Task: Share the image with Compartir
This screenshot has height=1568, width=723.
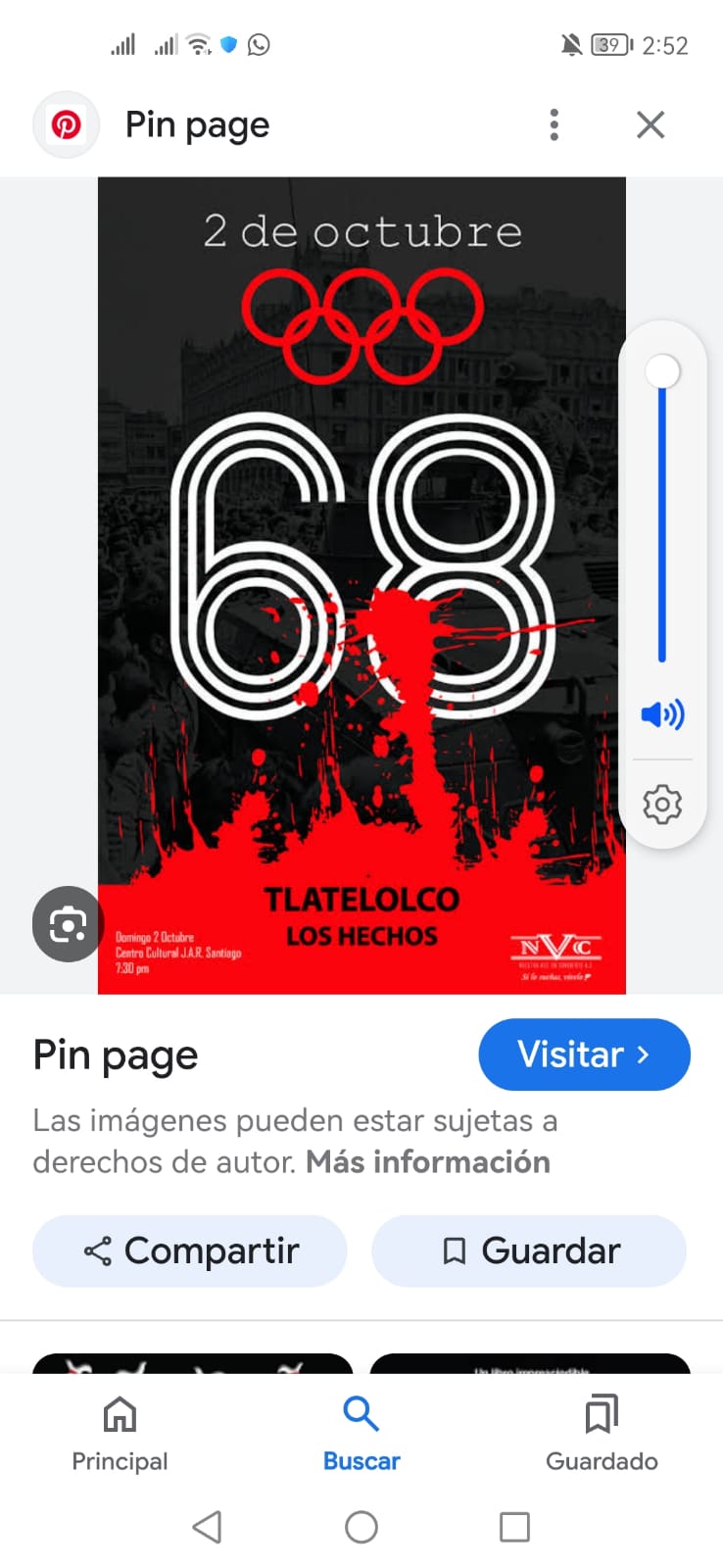Action: 190,1250
